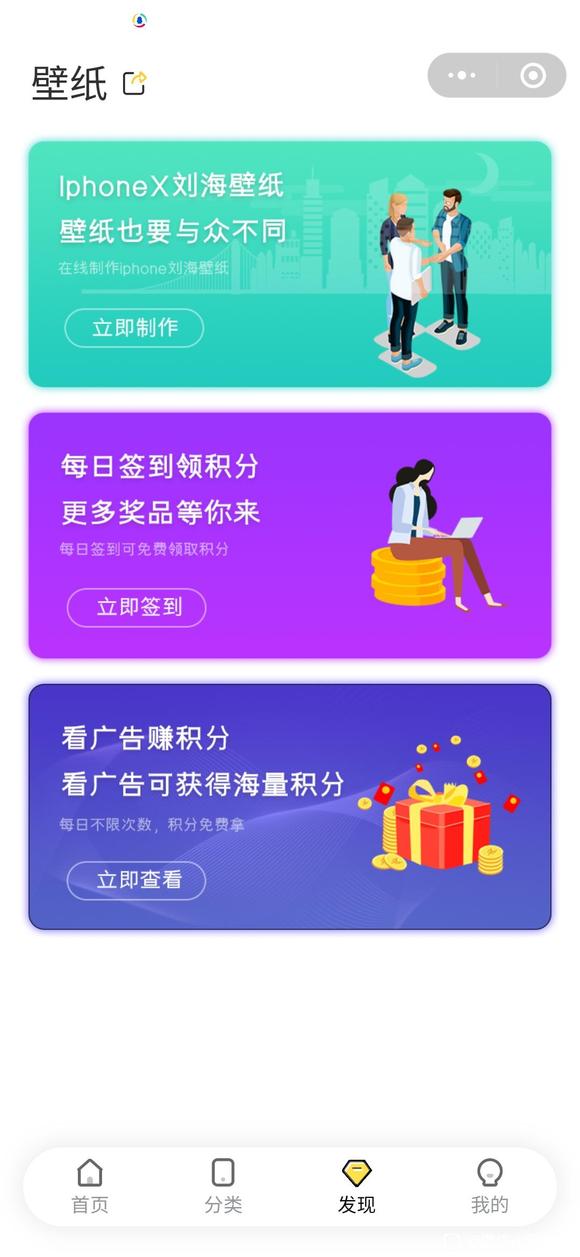Tap the 立即制作 button
Viewport: 580px width, 1257px height.
tap(134, 328)
